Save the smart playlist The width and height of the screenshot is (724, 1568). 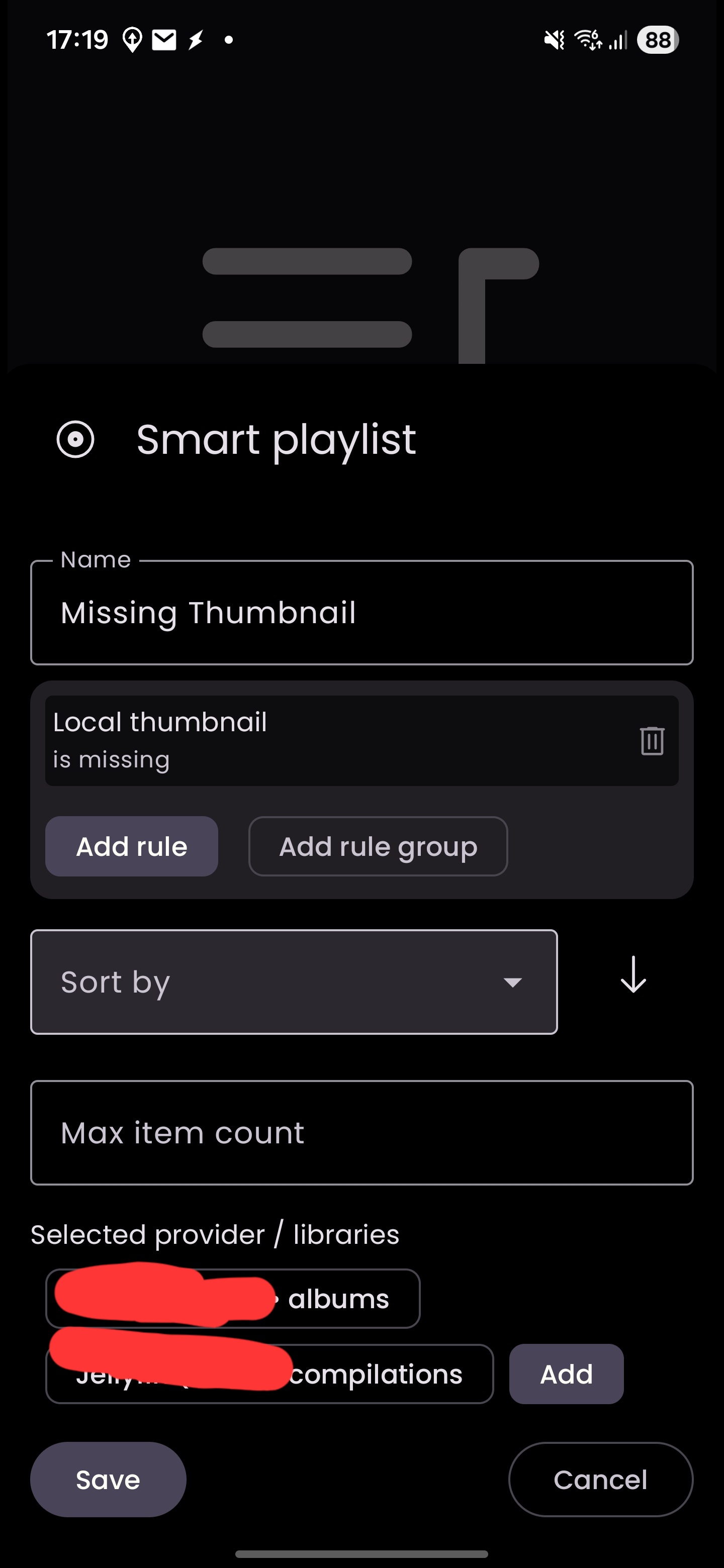pos(108,1480)
